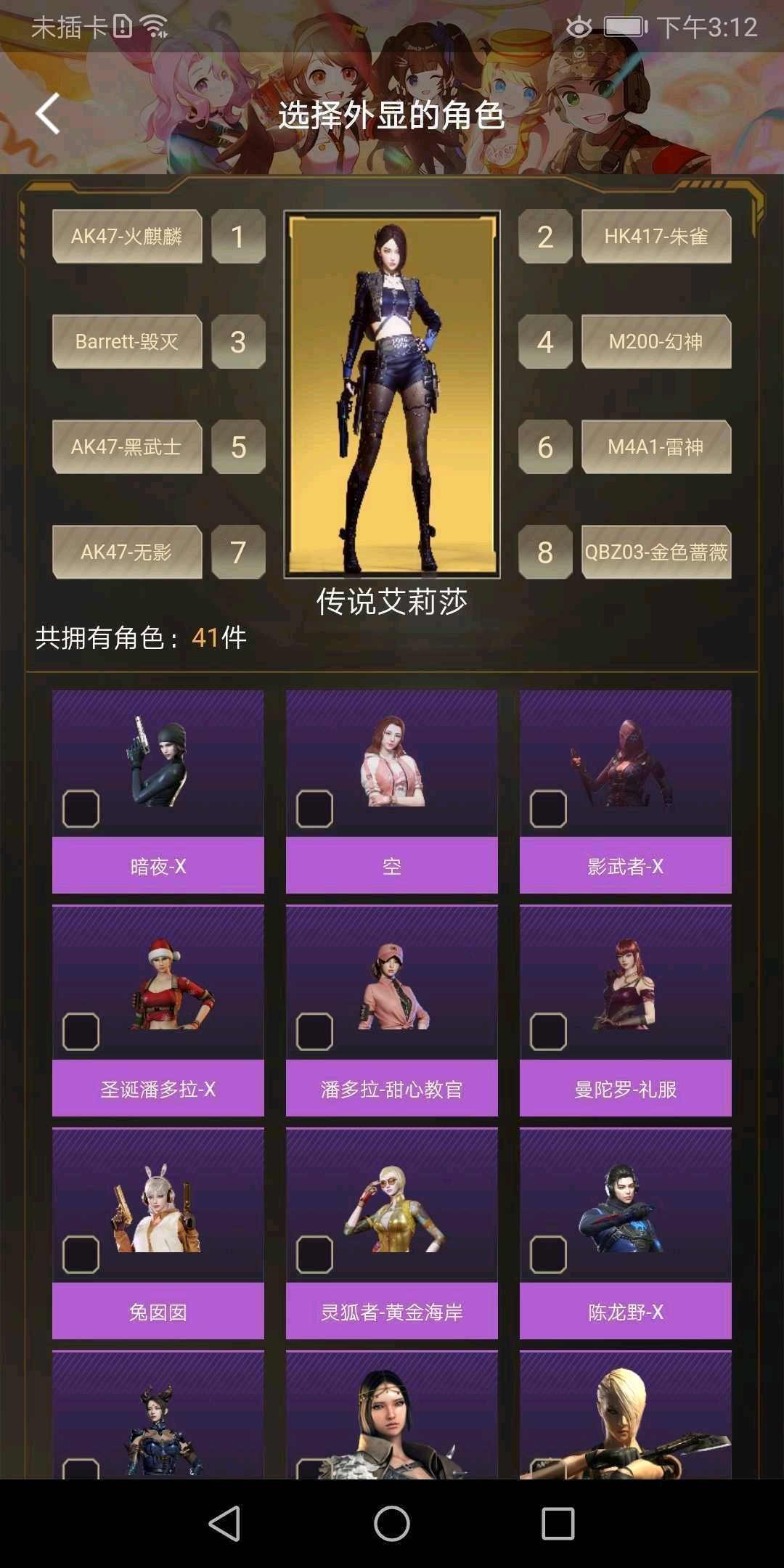Viewport: 784px width, 1568px height.
Task: Check the box for 暗夜-X character
Action: pyautogui.click(x=81, y=809)
